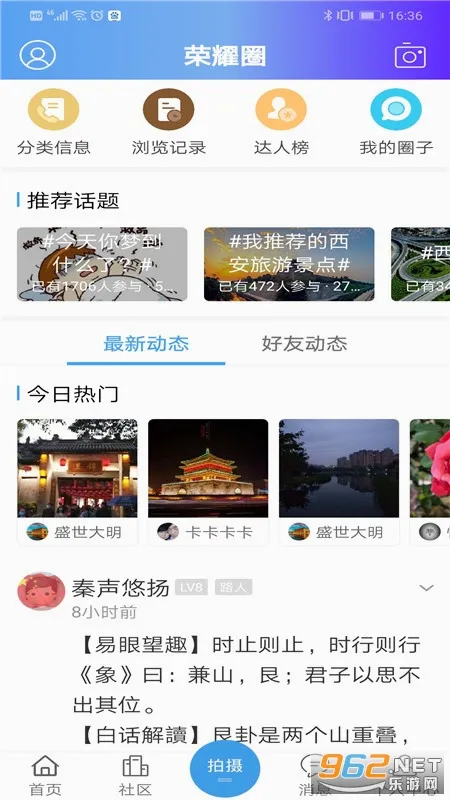
Task: Tap the 拍摄 button
Action: tap(224, 768)
